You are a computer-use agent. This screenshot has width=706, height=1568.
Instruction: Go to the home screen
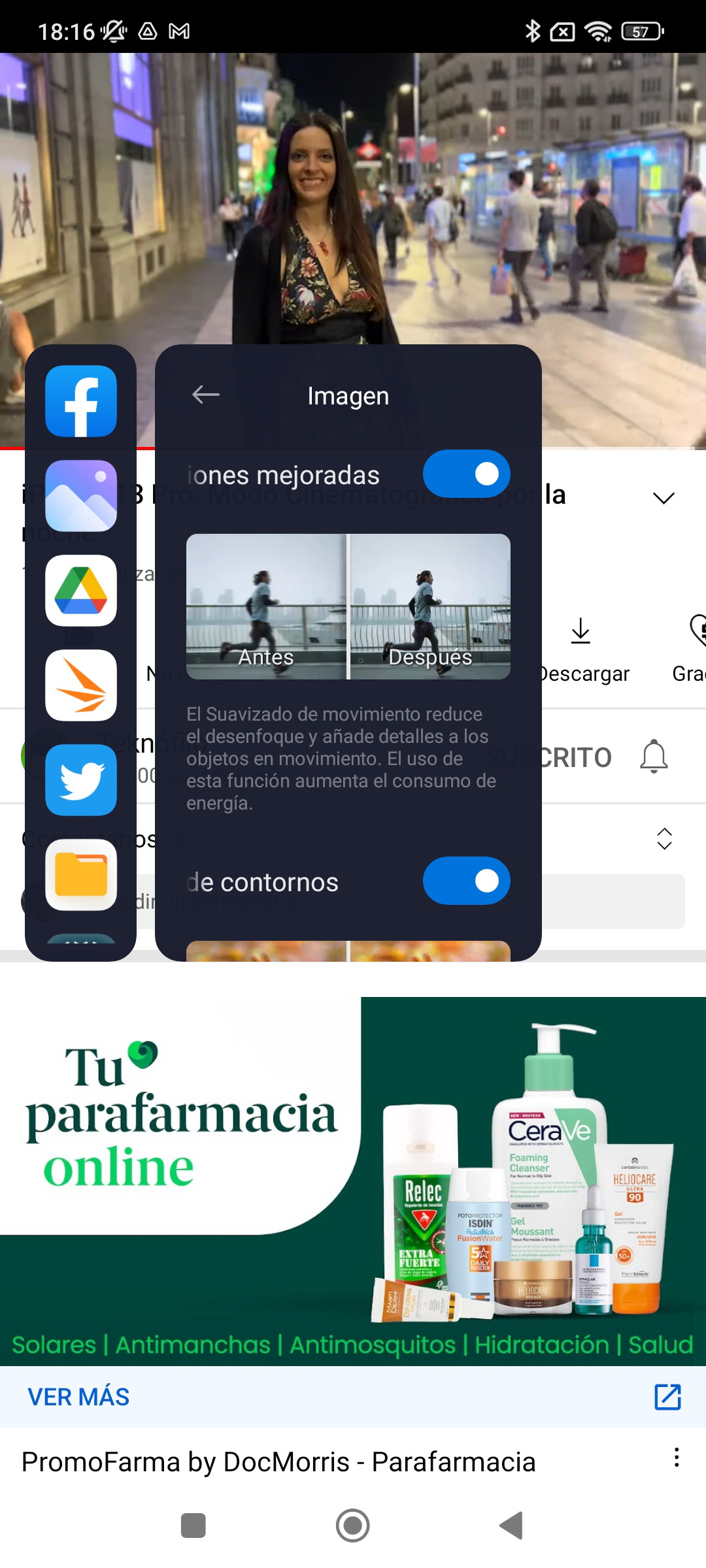pyautogui.click(x=353, y=1526)
